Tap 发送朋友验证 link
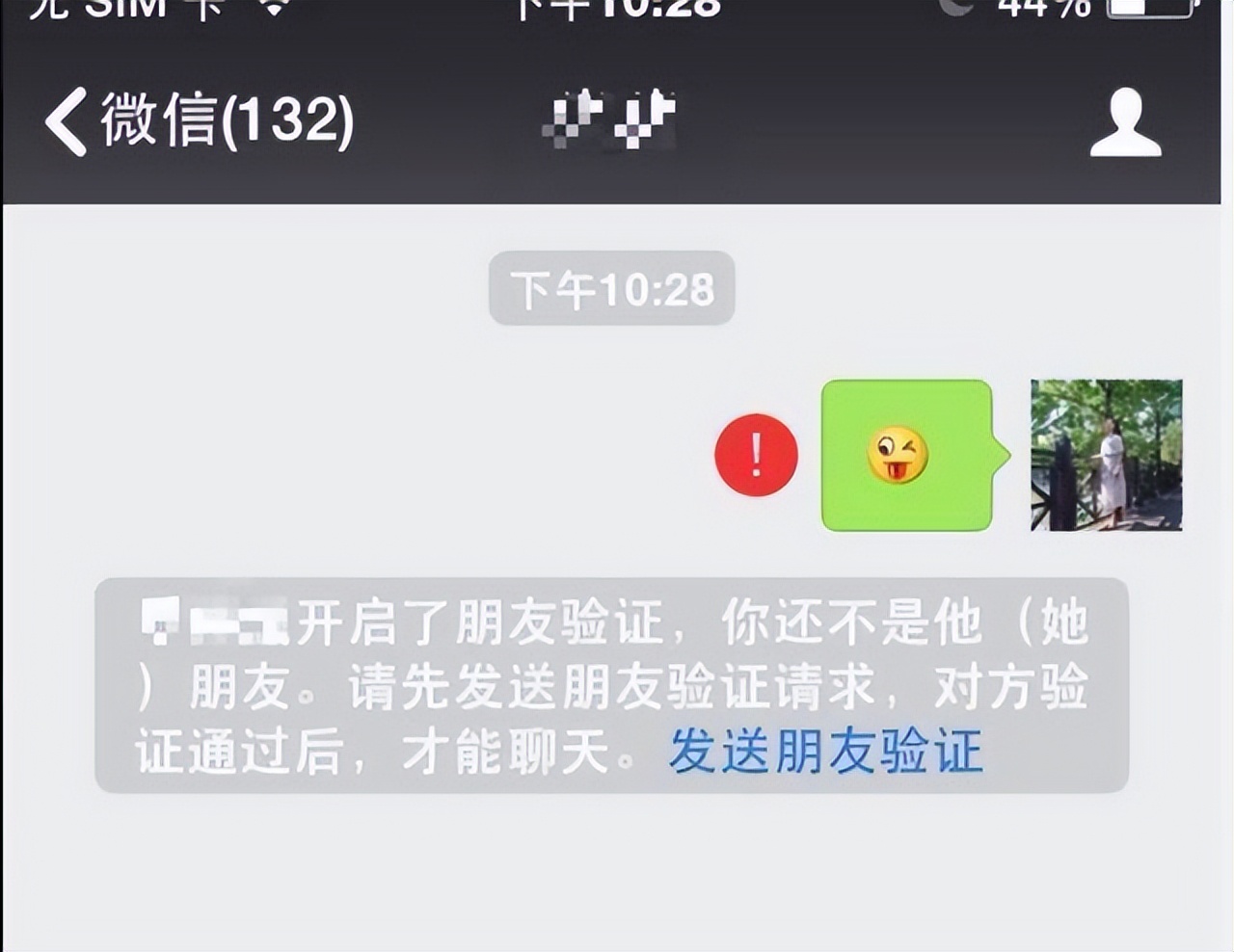The height and width of the screenshot is (952, 1234). 826,752
